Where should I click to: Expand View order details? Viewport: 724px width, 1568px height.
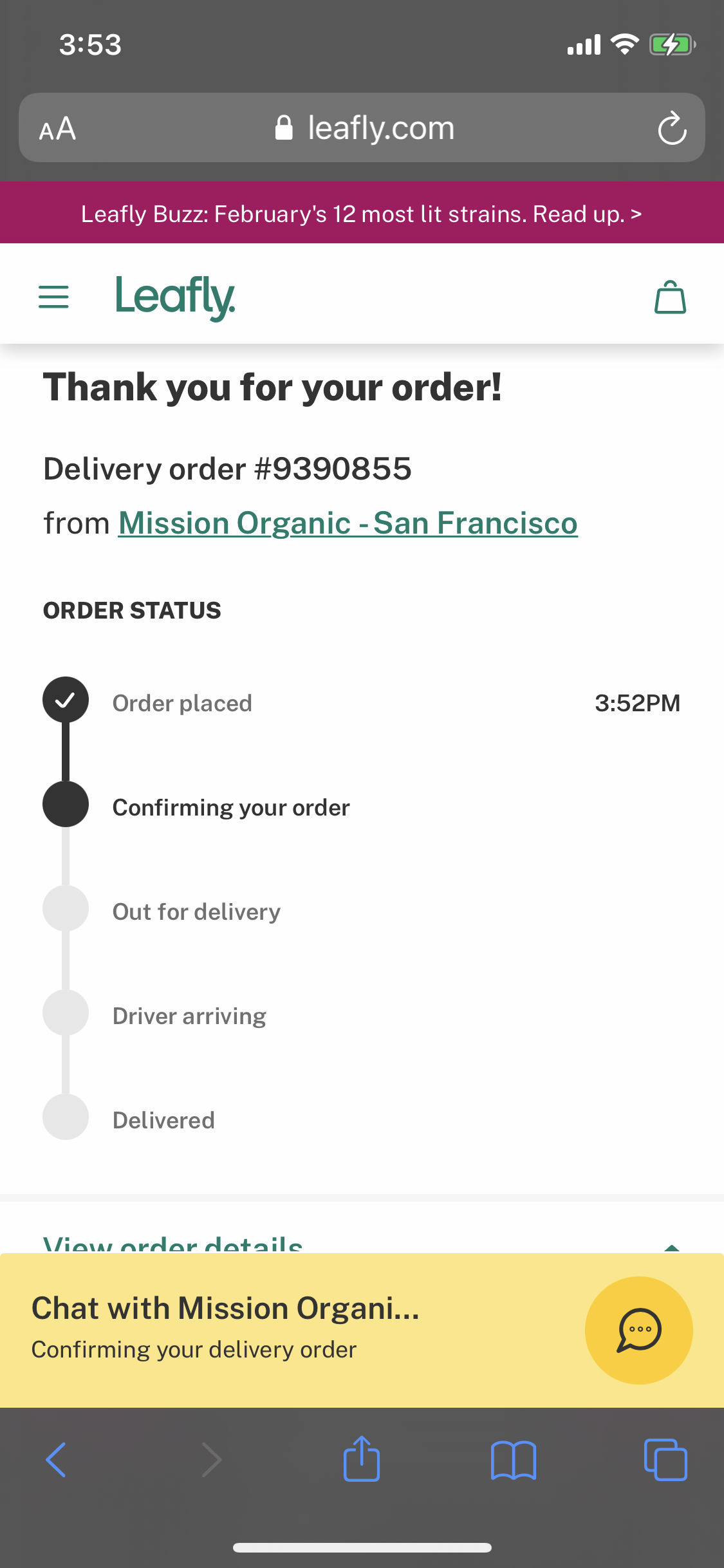172,1242
